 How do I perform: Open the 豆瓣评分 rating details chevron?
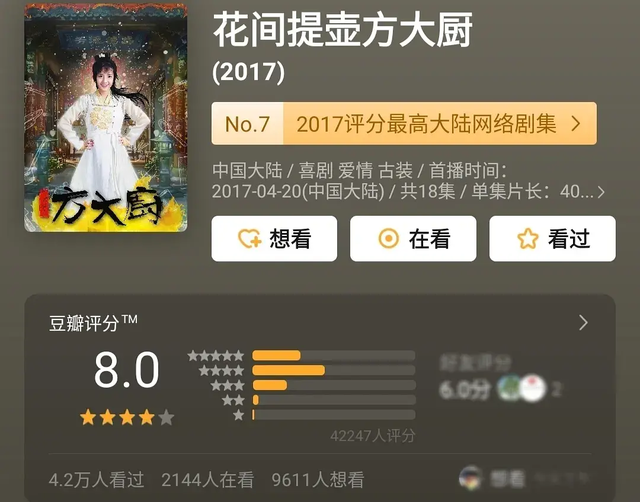point(584,323)
